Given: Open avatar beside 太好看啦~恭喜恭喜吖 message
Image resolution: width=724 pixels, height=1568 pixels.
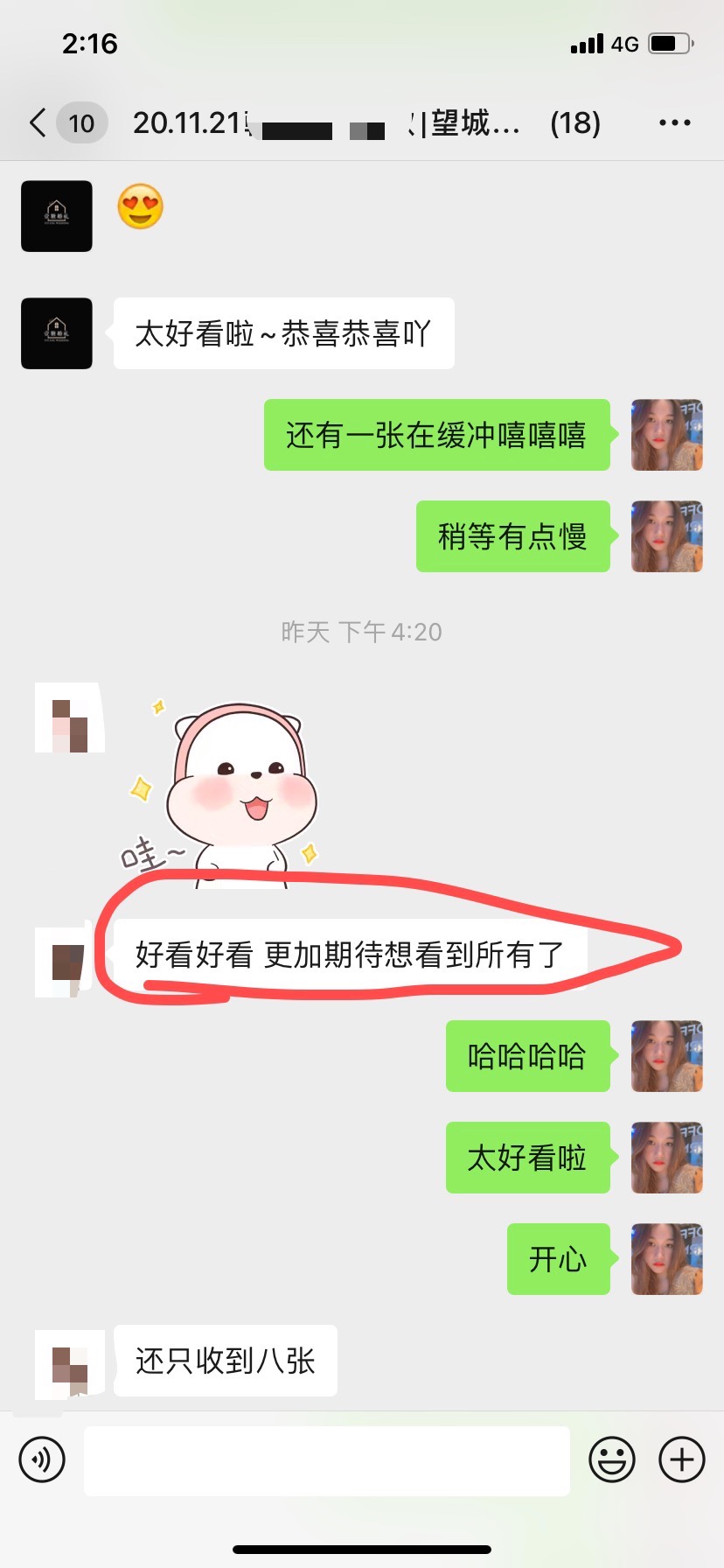Looking at the screenshot, I should (57, 333).
